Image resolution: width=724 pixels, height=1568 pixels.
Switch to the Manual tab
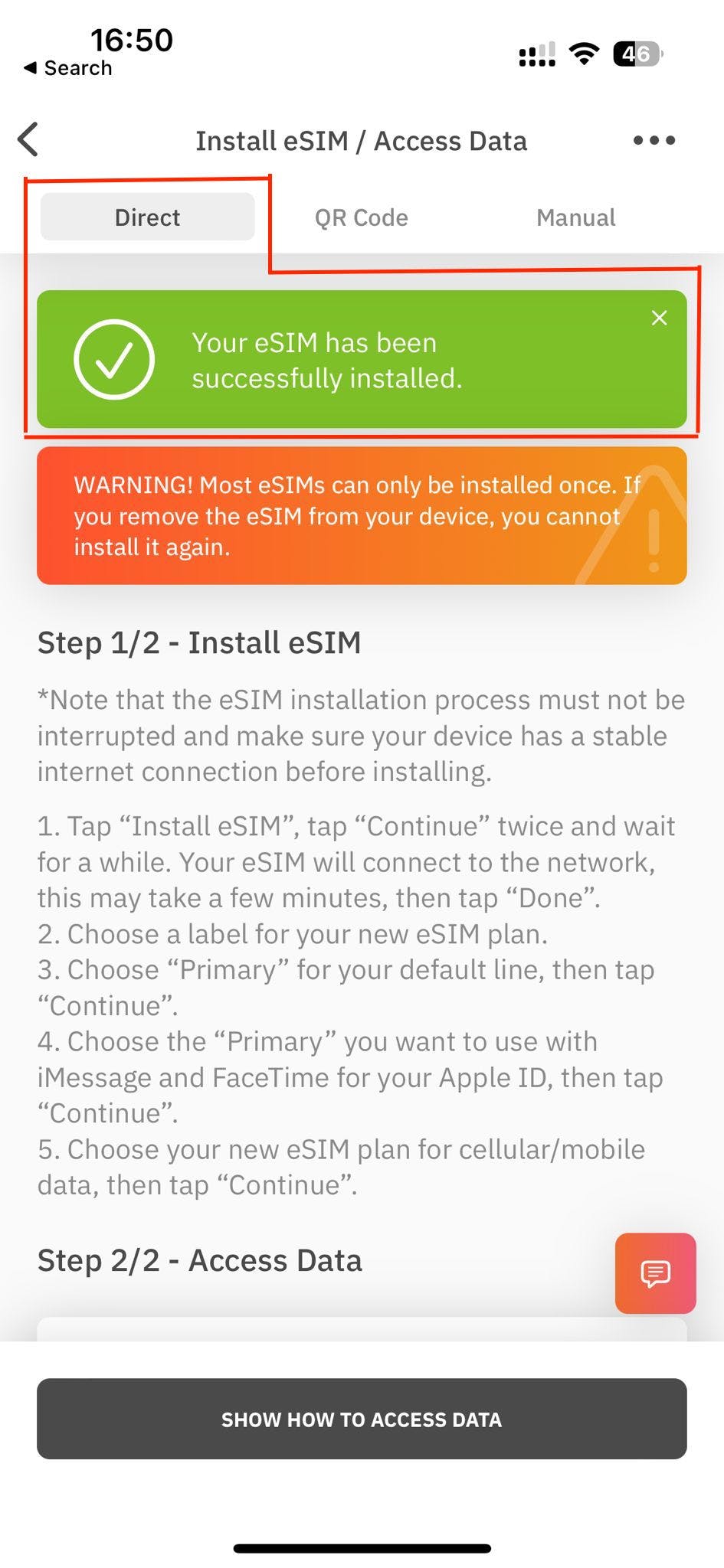pyautogui.click(x=575, y=217)
